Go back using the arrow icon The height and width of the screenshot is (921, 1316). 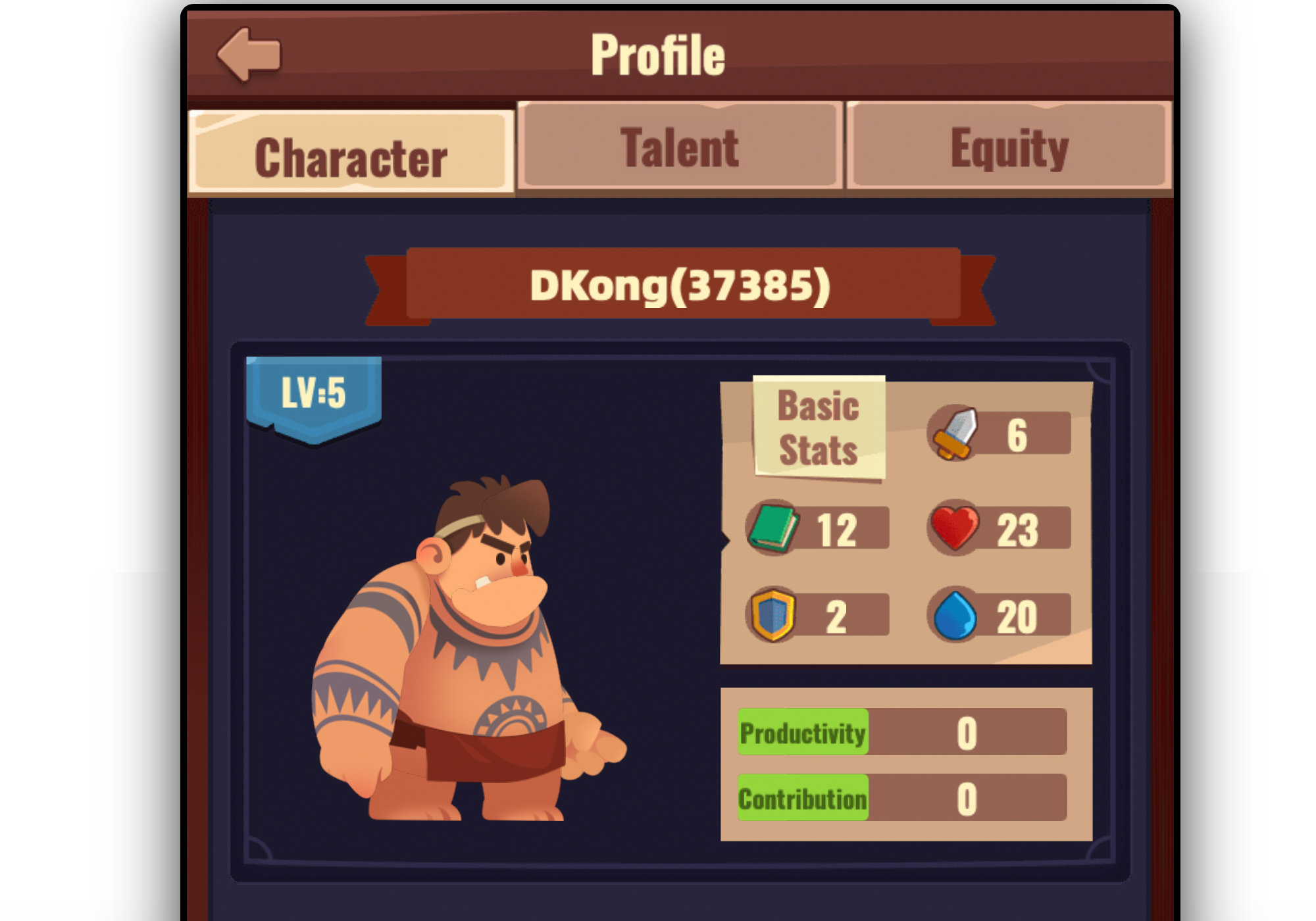[249, 55]
